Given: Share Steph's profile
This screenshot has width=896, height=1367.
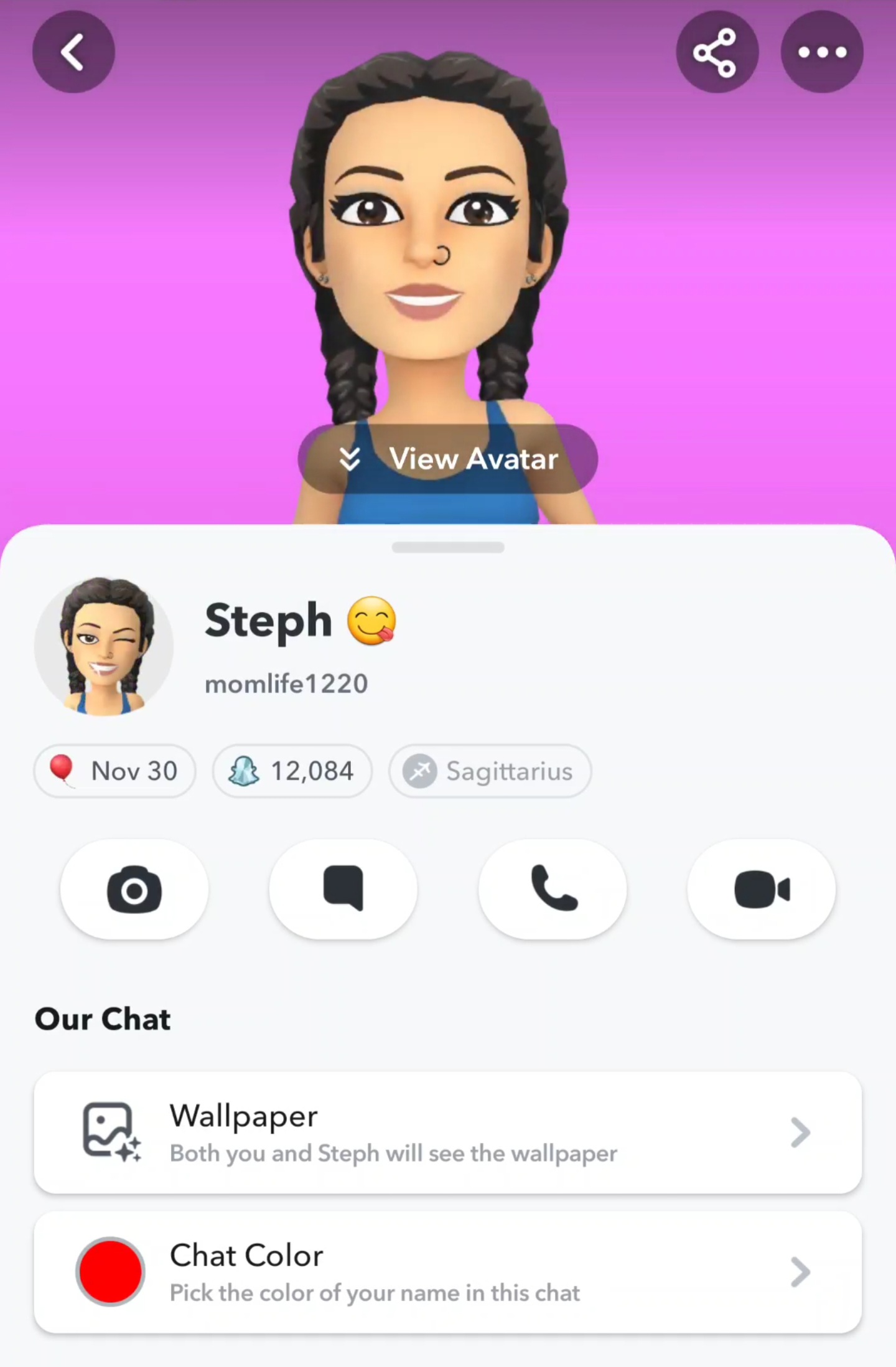Looking at the screenshot, I should tap(717, 52).
